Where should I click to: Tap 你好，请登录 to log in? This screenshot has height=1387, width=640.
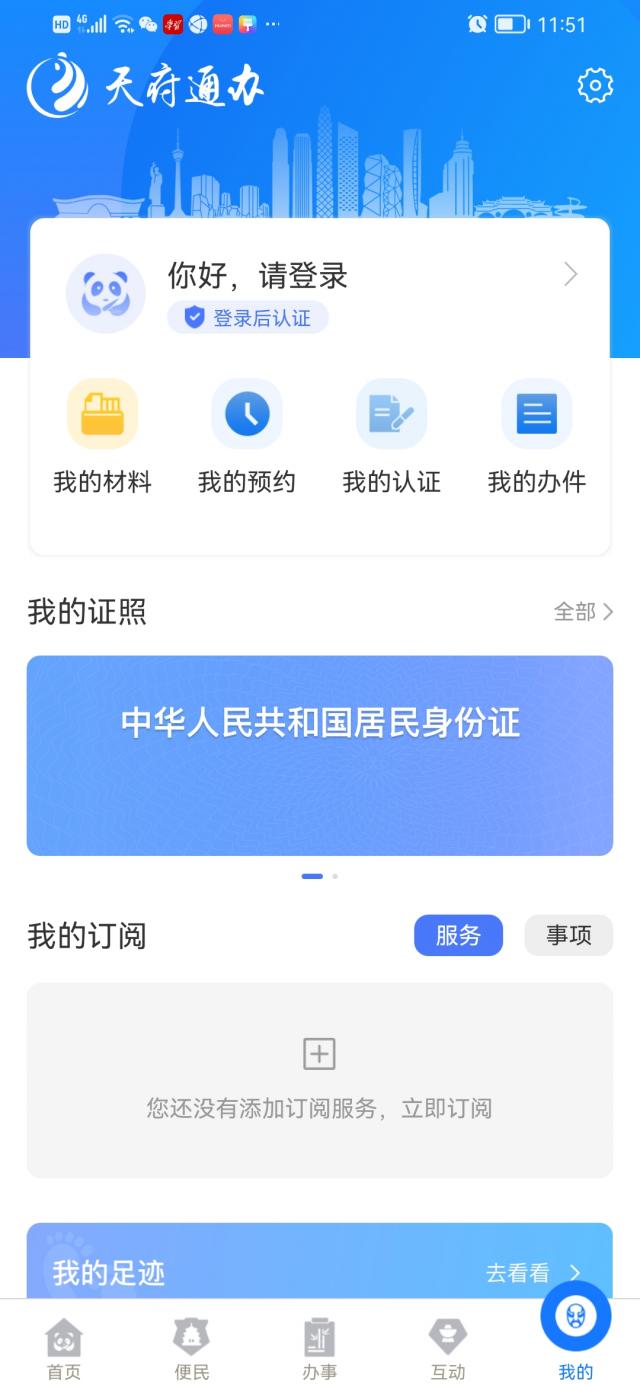click(x=257, y=275)
